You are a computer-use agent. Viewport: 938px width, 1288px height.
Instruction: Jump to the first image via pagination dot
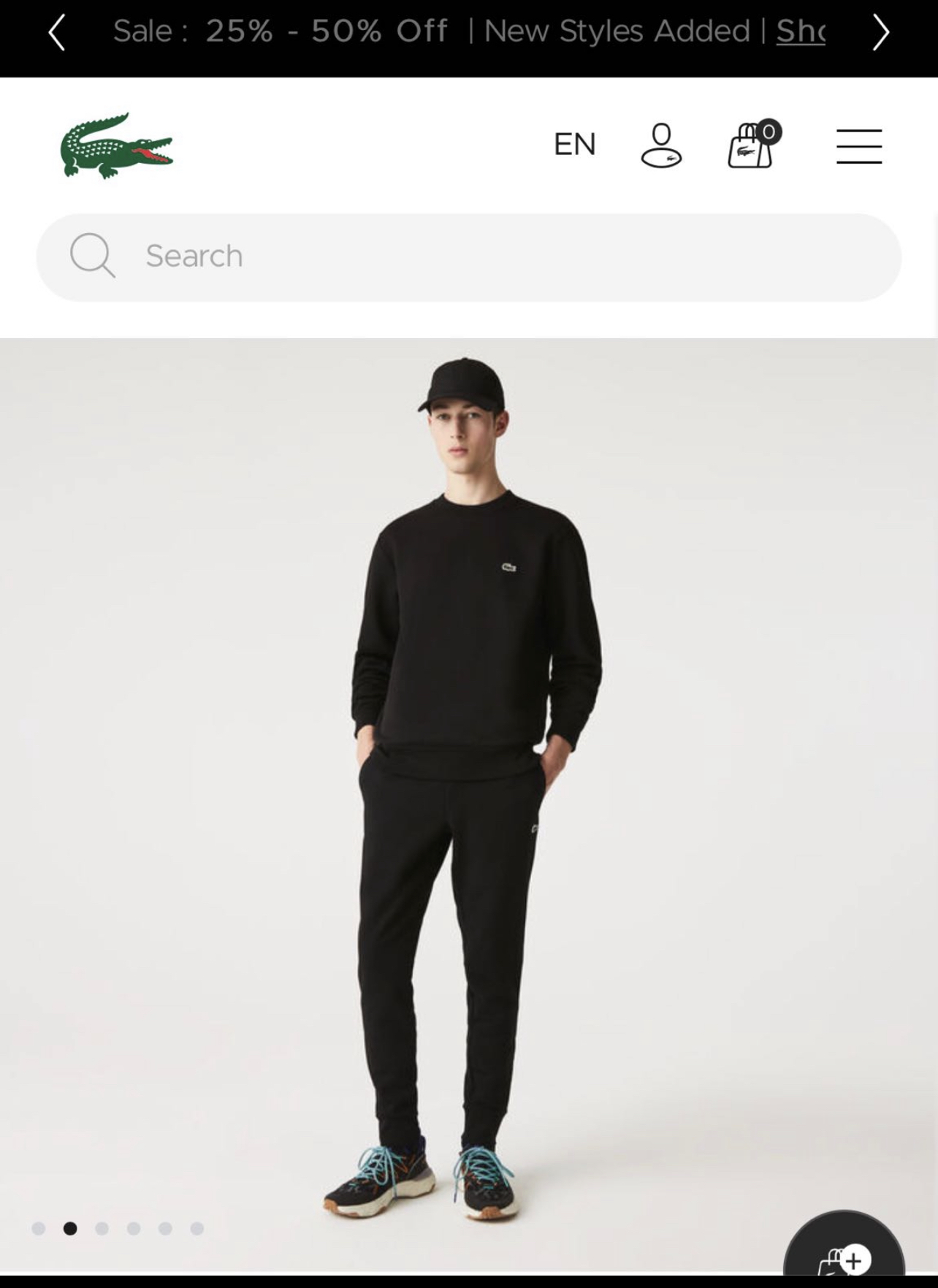pyautogui.click(x=39, y=1229)
